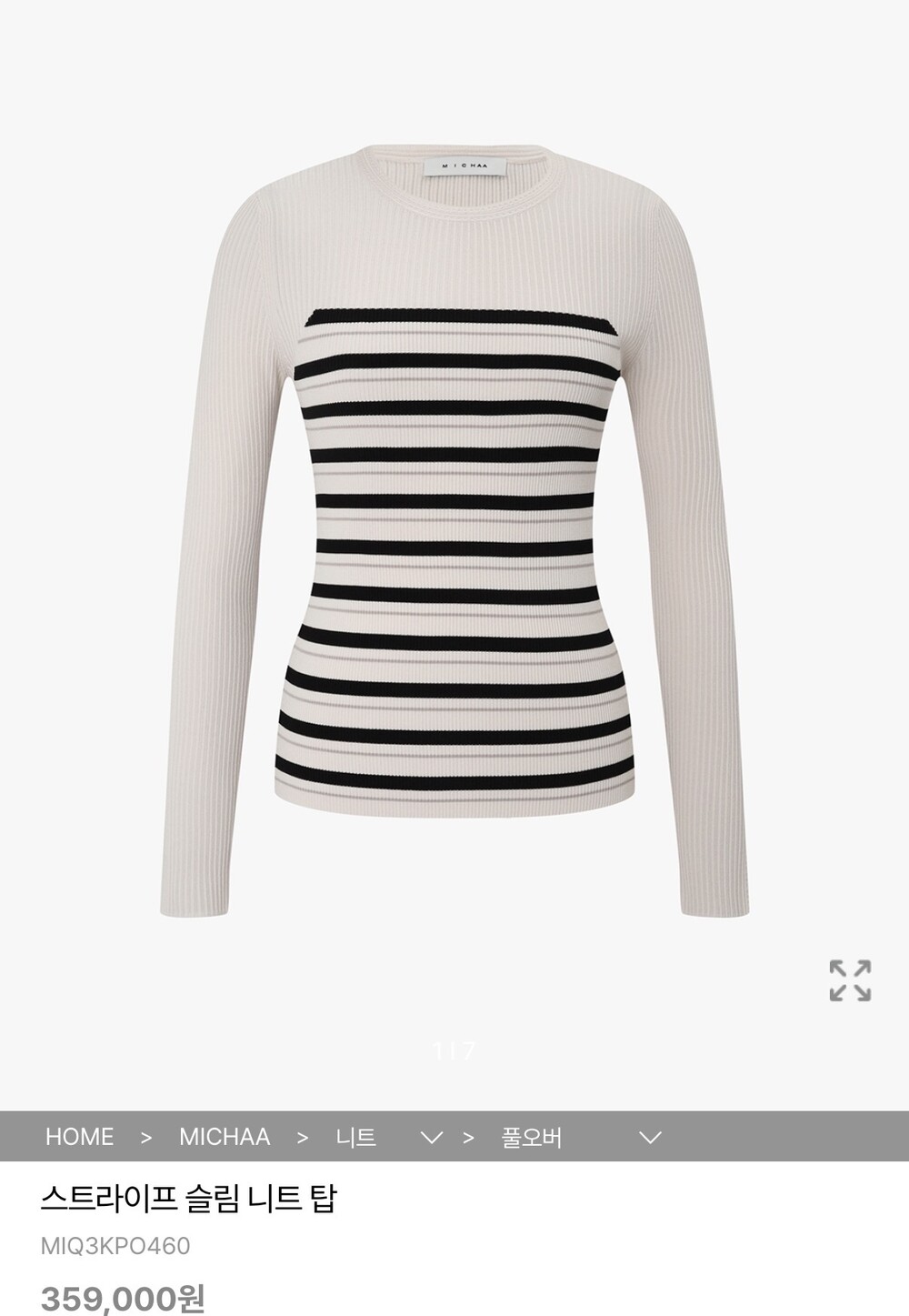The width and height of the screenshot is (909, 1316).
Task: Expand the product image to fullscreen
Action: pos(850,980)
